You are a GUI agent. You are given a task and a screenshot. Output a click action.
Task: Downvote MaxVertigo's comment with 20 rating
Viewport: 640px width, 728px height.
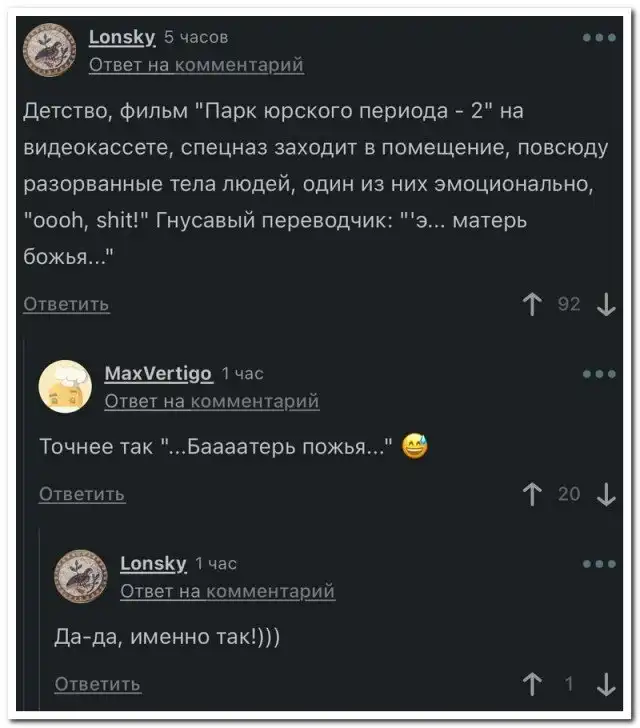[606, 494]
